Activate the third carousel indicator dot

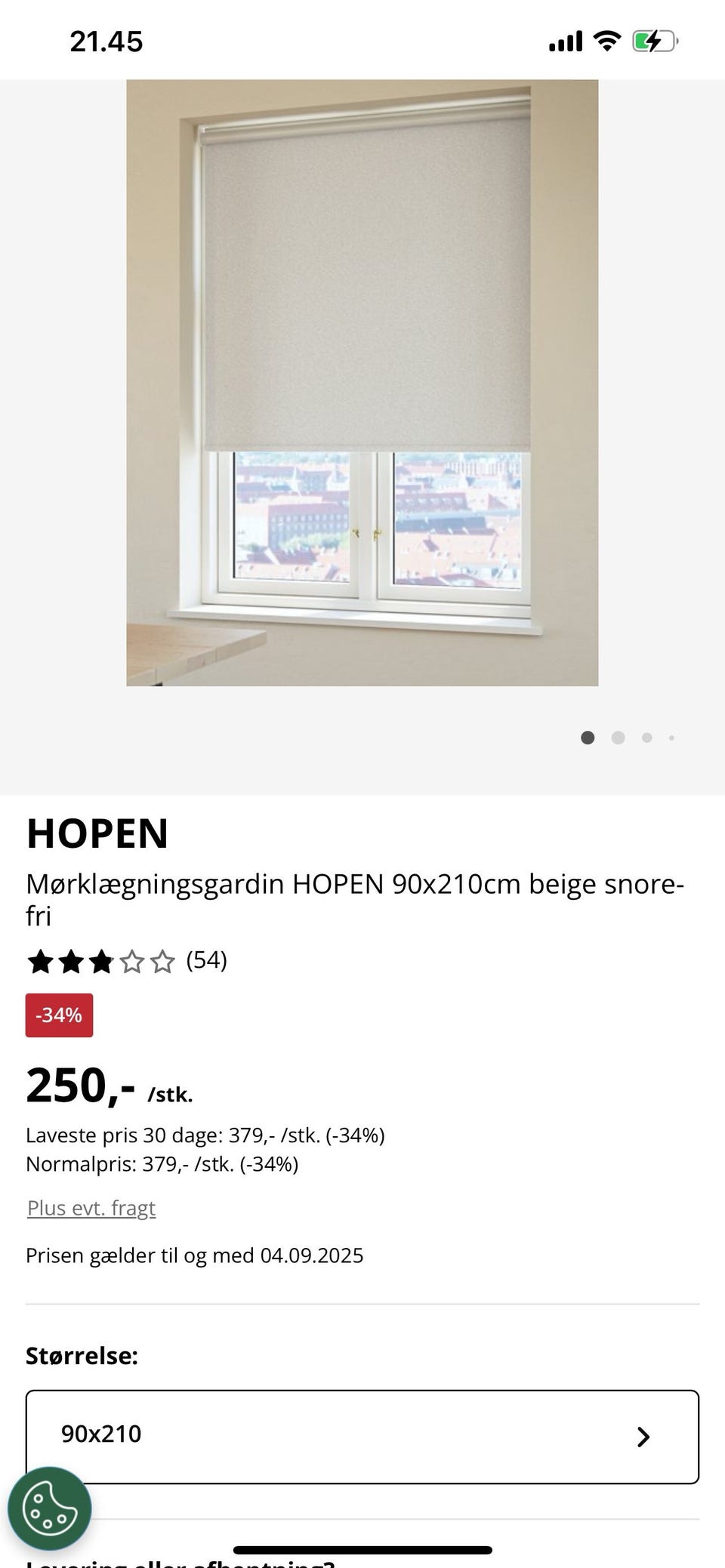pos(646,738)
